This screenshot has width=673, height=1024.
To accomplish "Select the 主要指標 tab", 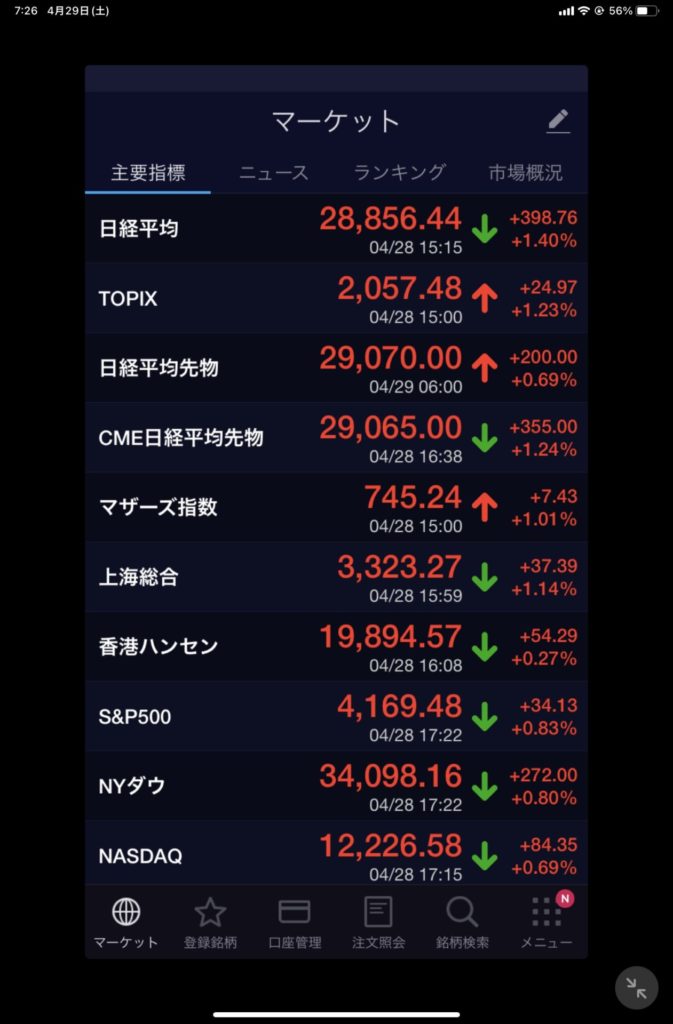I will (x=148, y=173).
